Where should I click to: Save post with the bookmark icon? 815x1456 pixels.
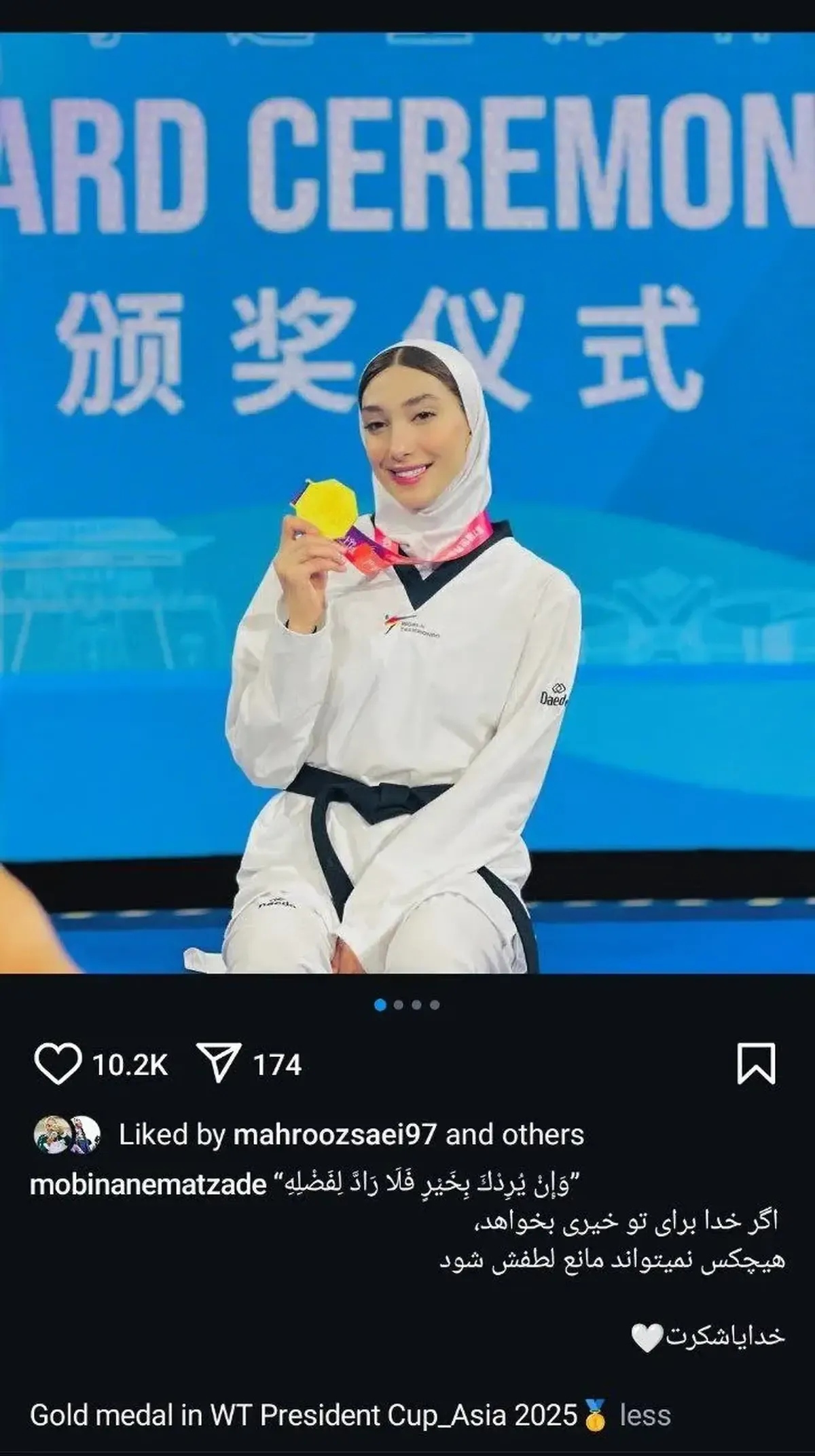(756, 1064)
